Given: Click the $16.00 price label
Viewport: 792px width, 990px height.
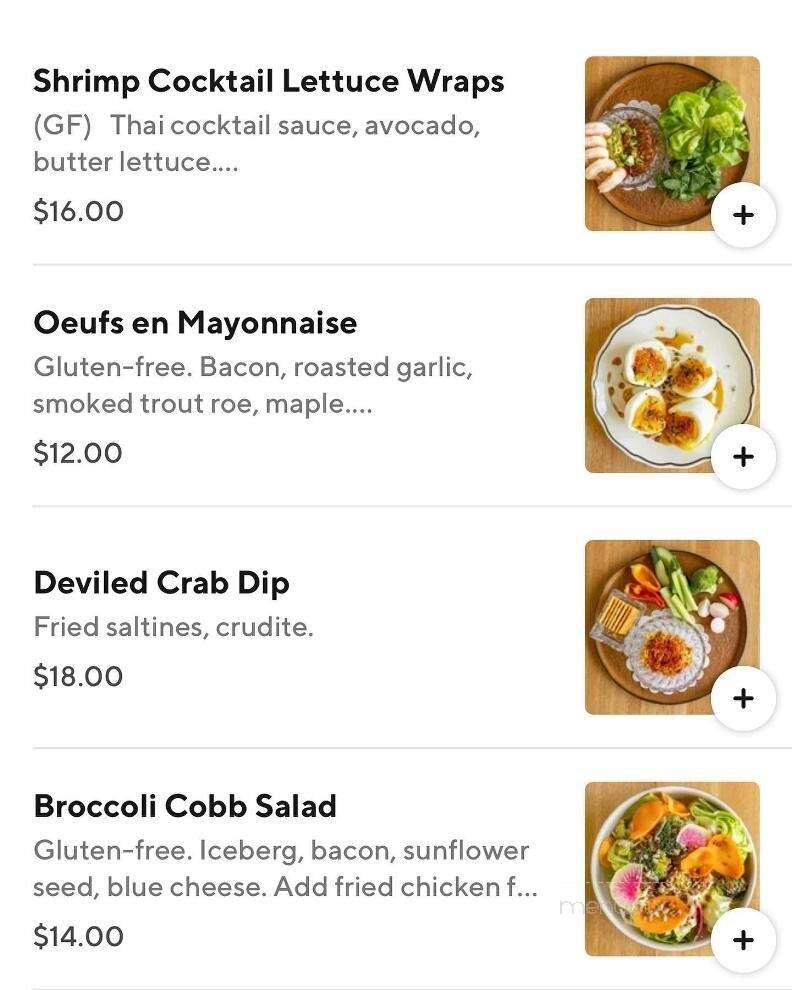Looking at the screenshot, I should click(x=79, y=211).
